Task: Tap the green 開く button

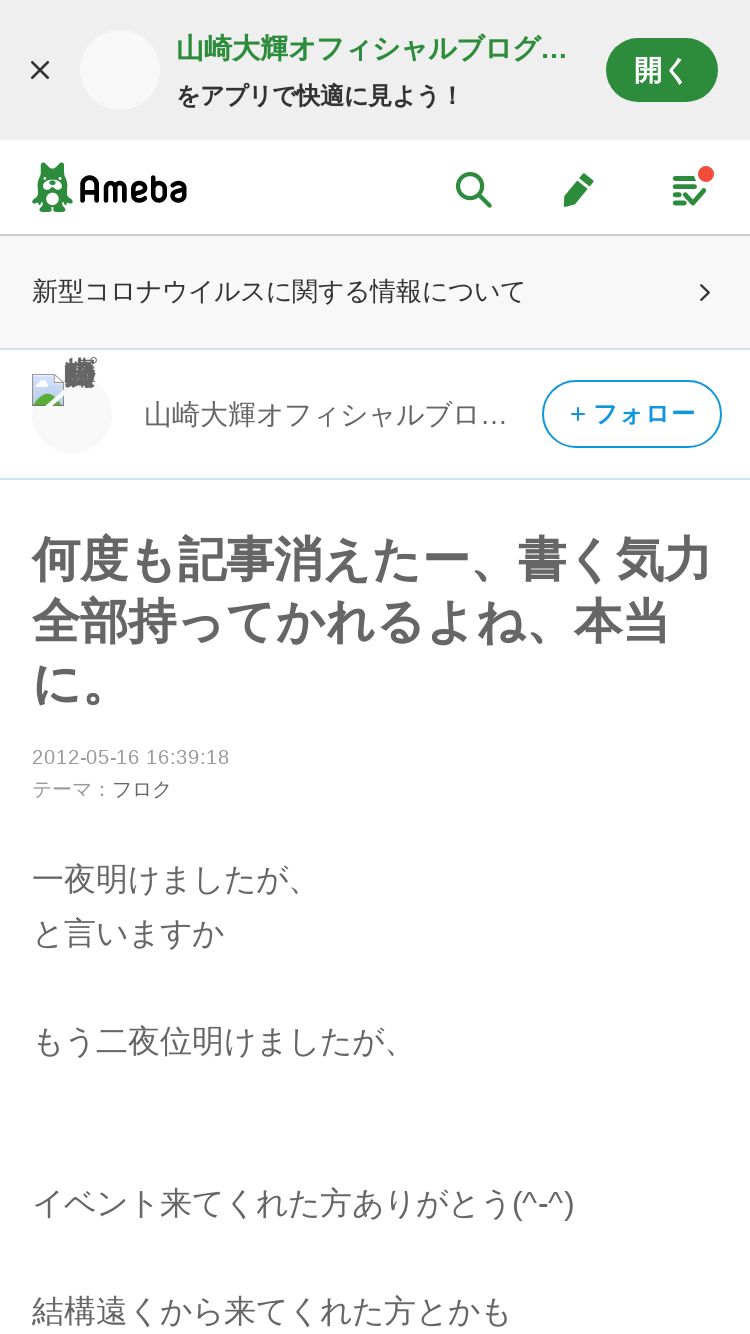Action: (662, 70)
